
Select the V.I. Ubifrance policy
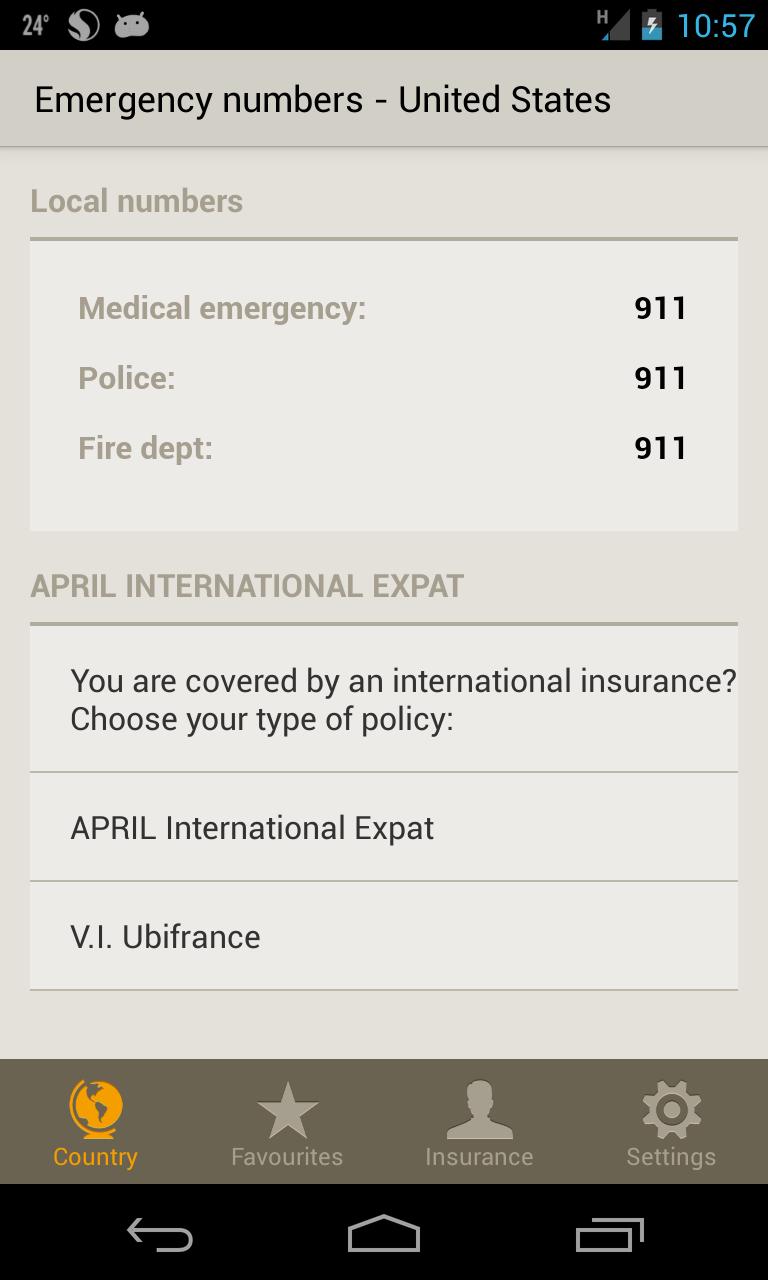pos(384,937)
